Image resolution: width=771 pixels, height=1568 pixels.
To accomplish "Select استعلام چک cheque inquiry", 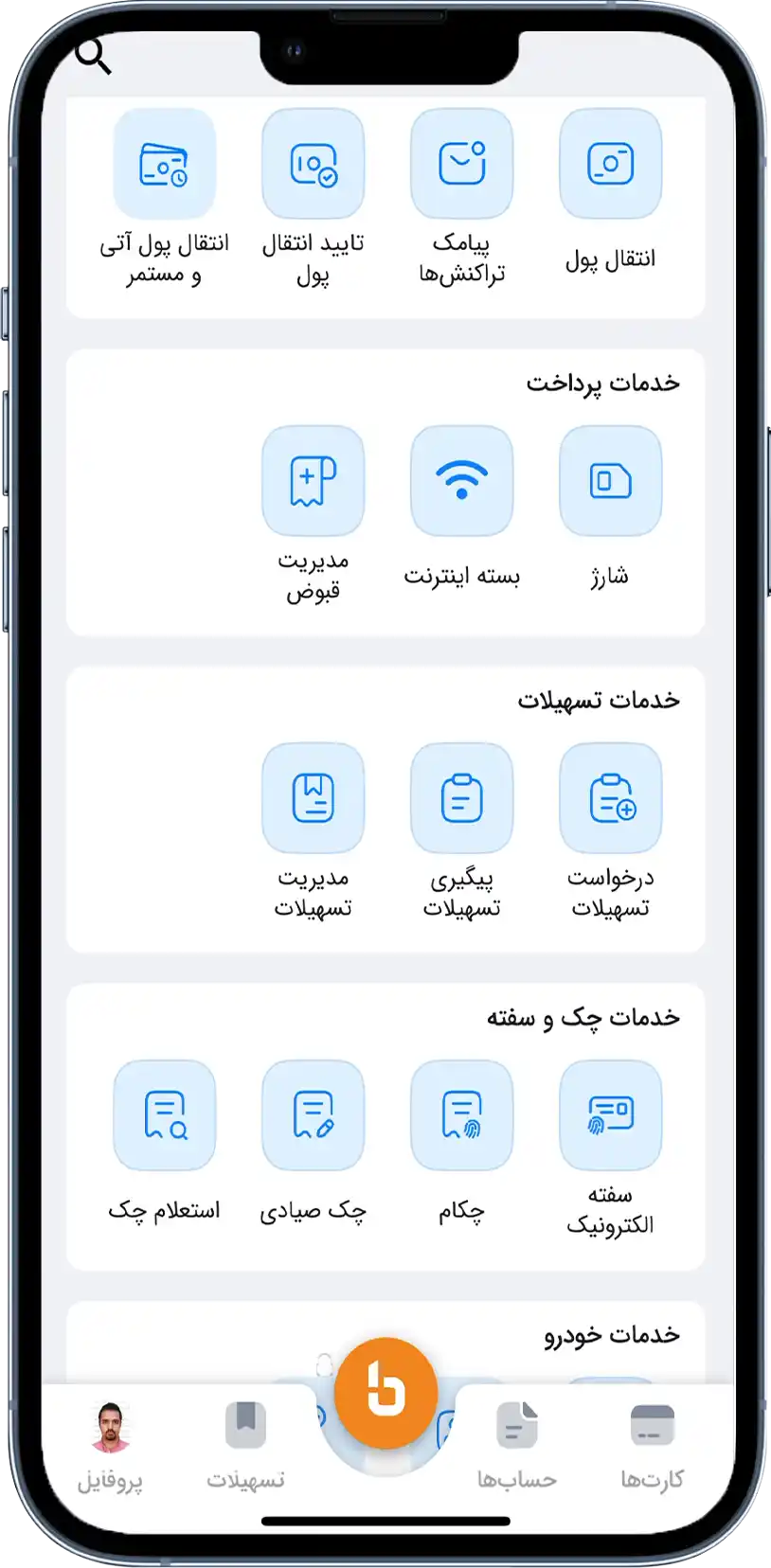I will point(164,1115).
